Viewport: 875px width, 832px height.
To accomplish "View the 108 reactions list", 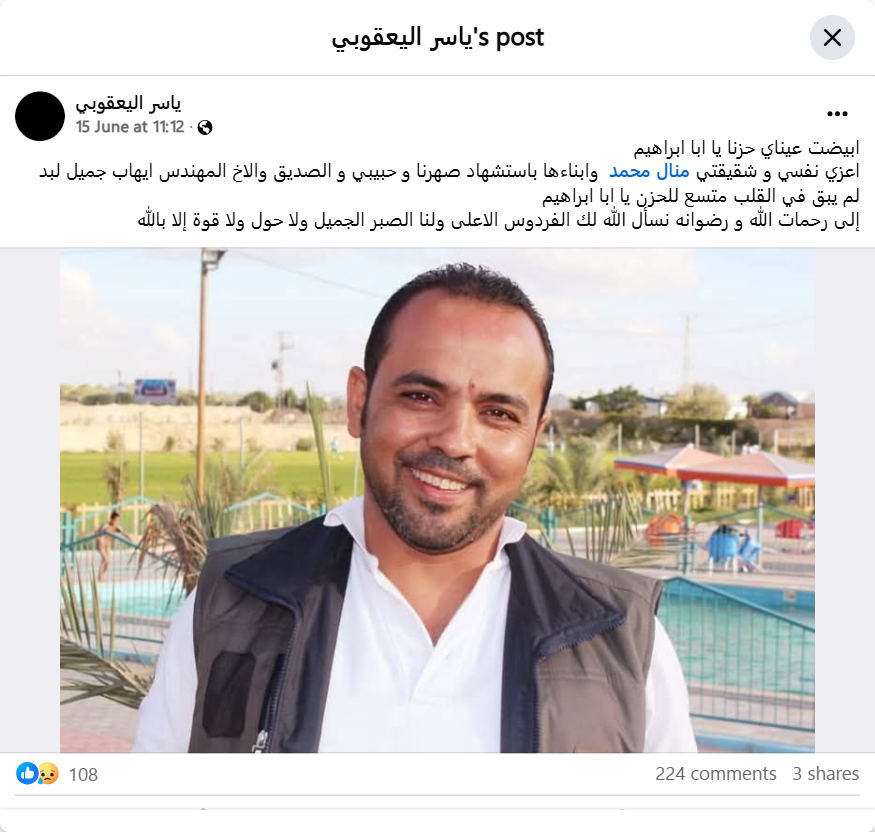I will coord(82,774).
